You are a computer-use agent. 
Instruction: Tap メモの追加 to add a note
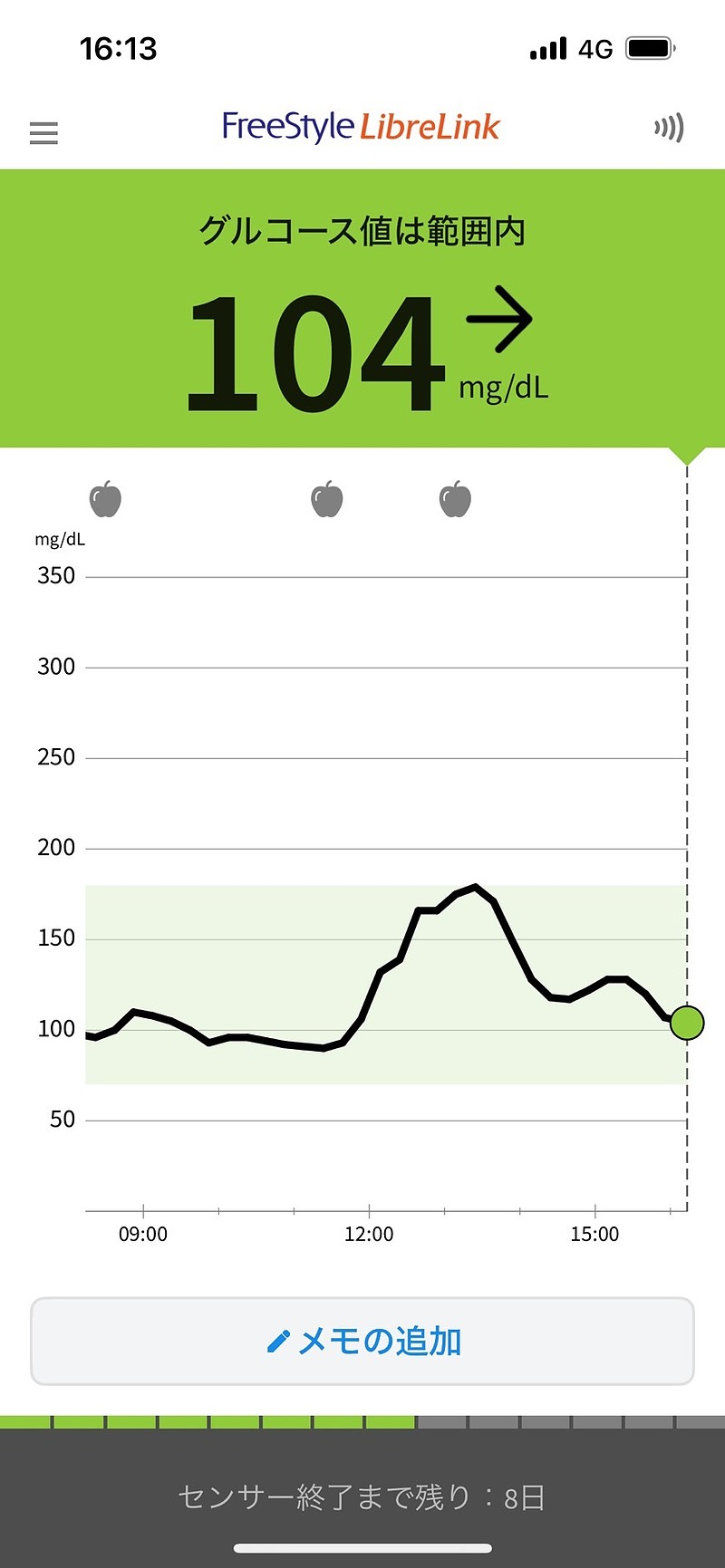coord(362,1341)
